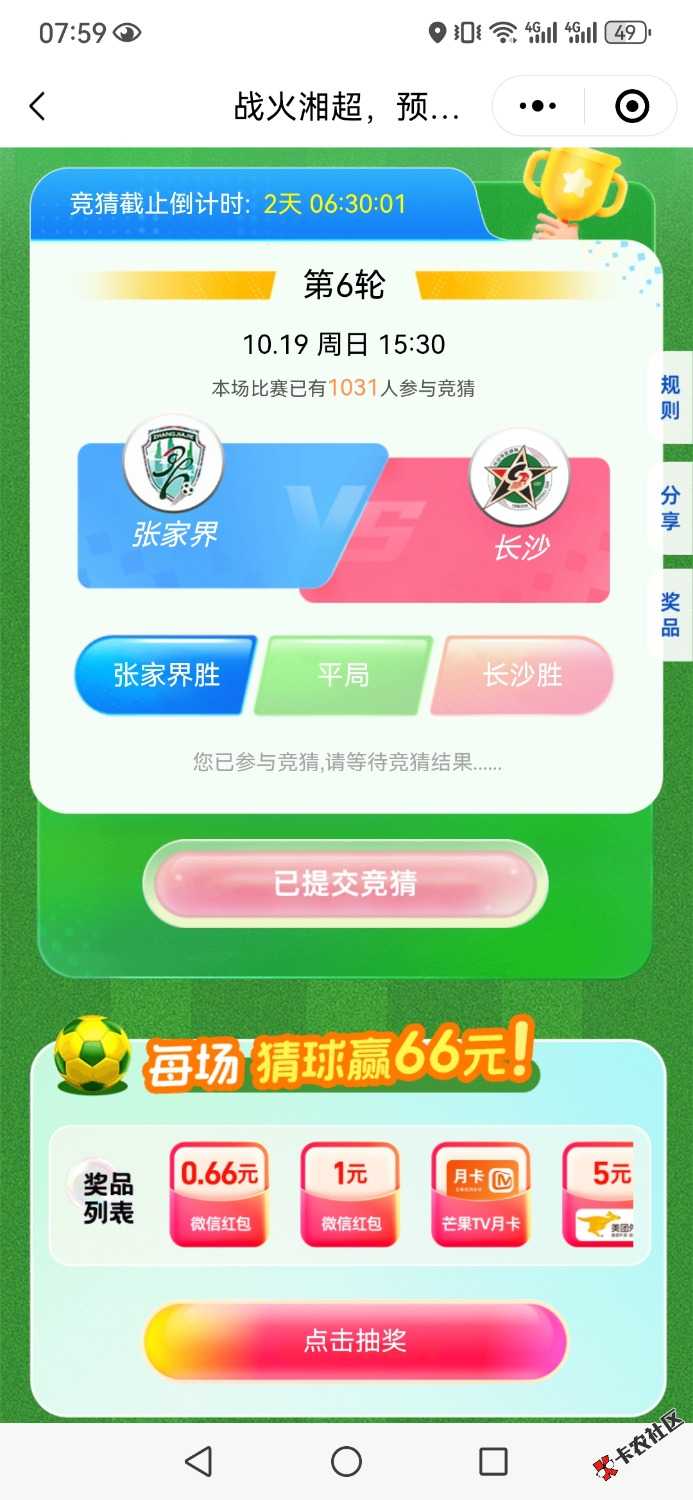This screenshot has height=1500, width=693.
Task: Tap the system home button
Action: [x=346, y=1461]
